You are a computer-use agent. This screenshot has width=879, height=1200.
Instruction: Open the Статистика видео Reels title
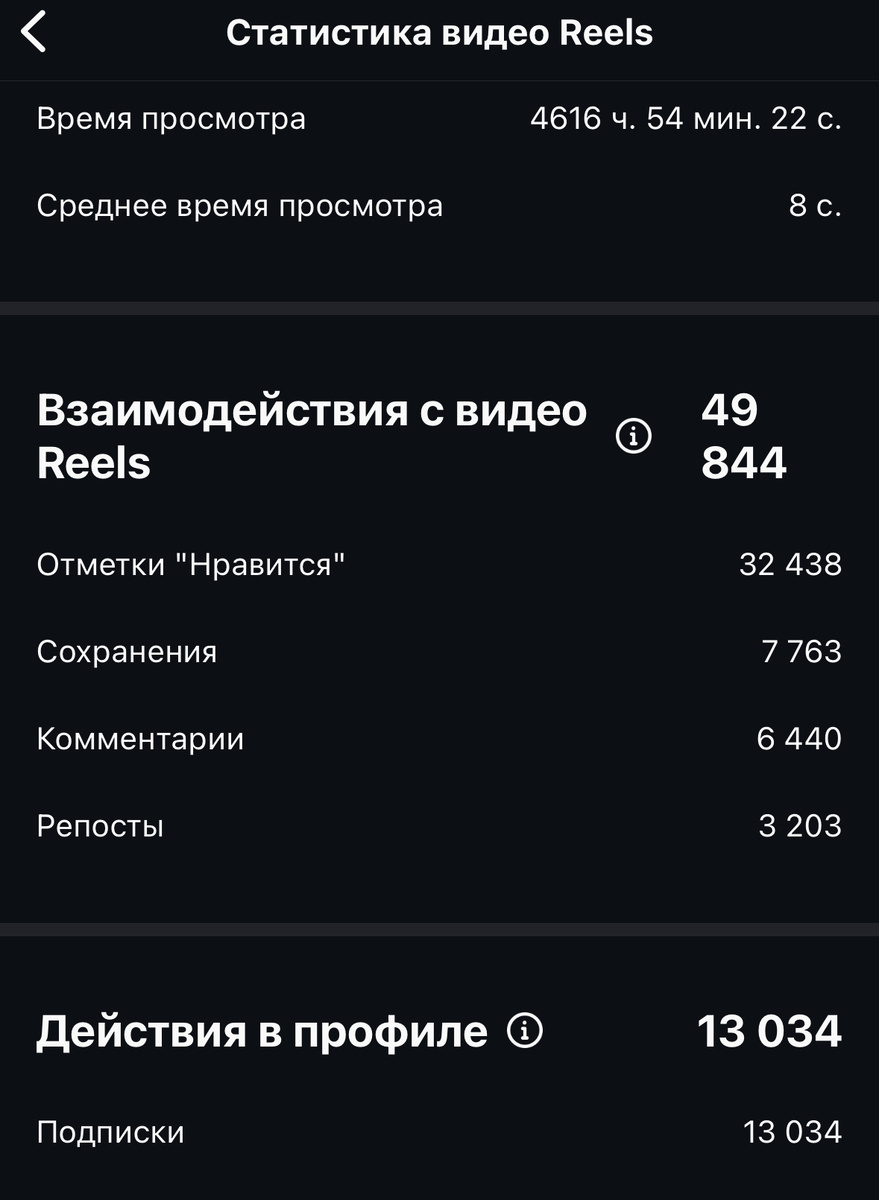click(441, 31)
